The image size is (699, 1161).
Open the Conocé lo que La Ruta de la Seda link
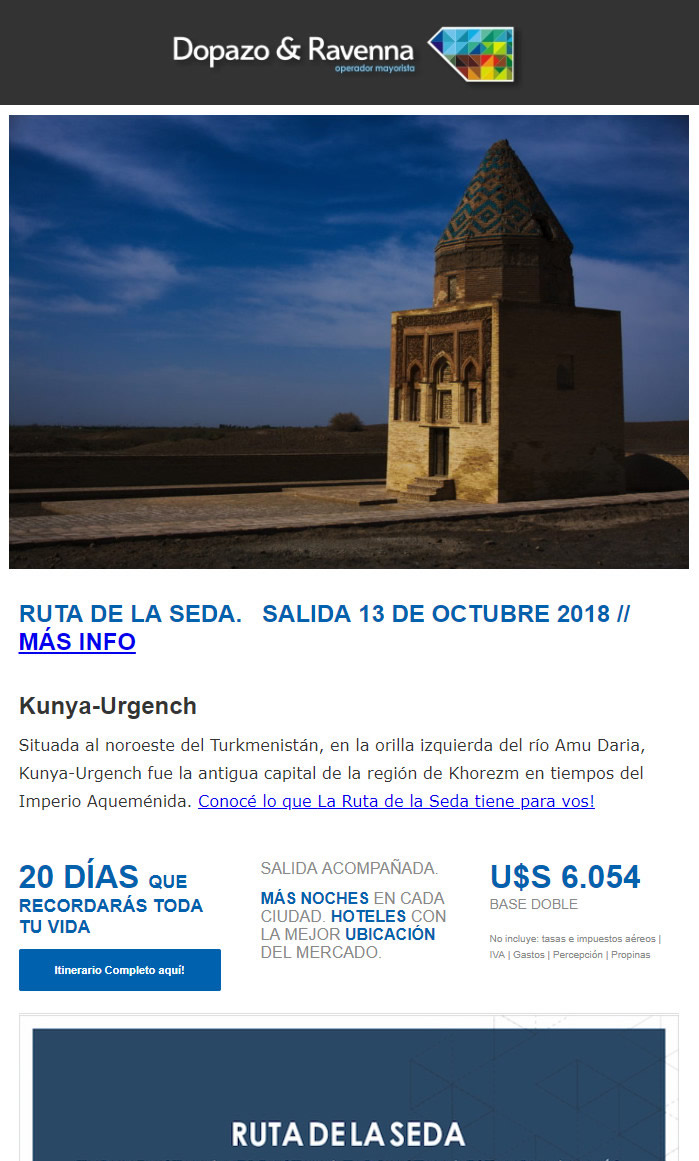tap(396, 801)
